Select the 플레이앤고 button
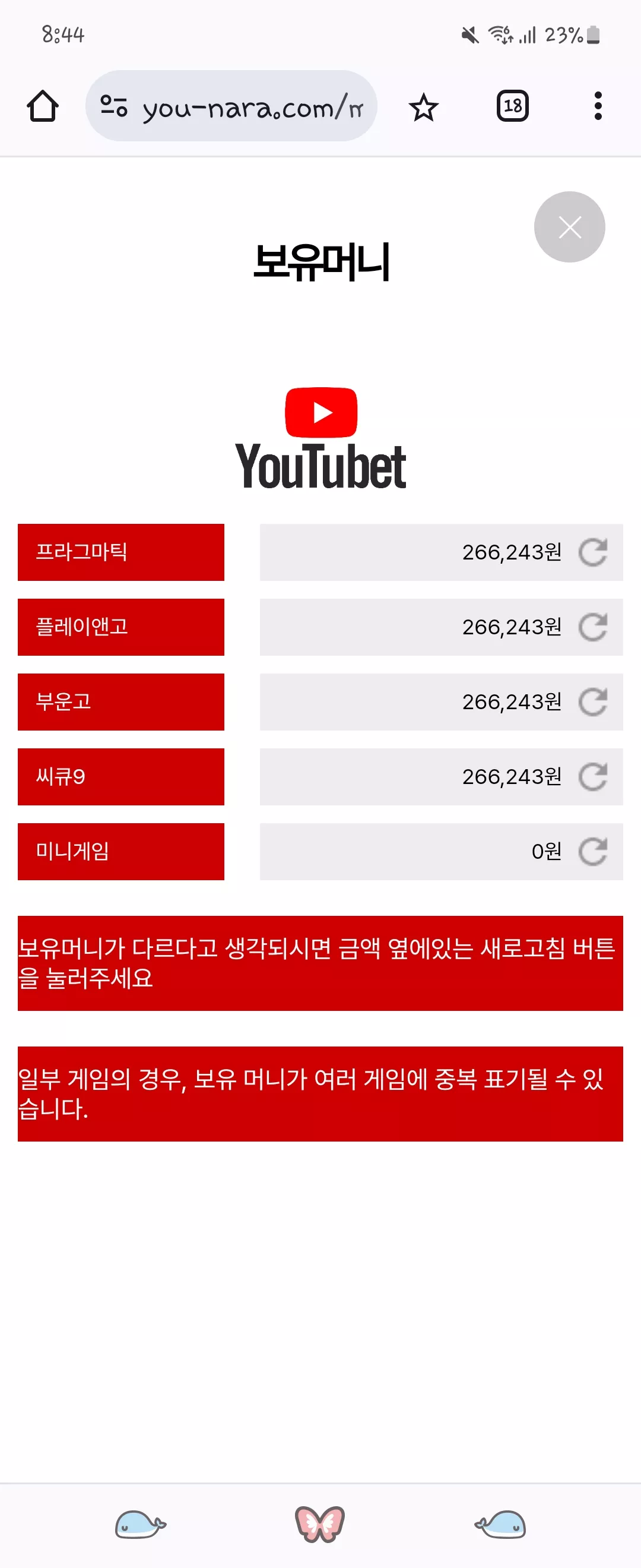641x1568 pixels. click(x=121, y=627)
